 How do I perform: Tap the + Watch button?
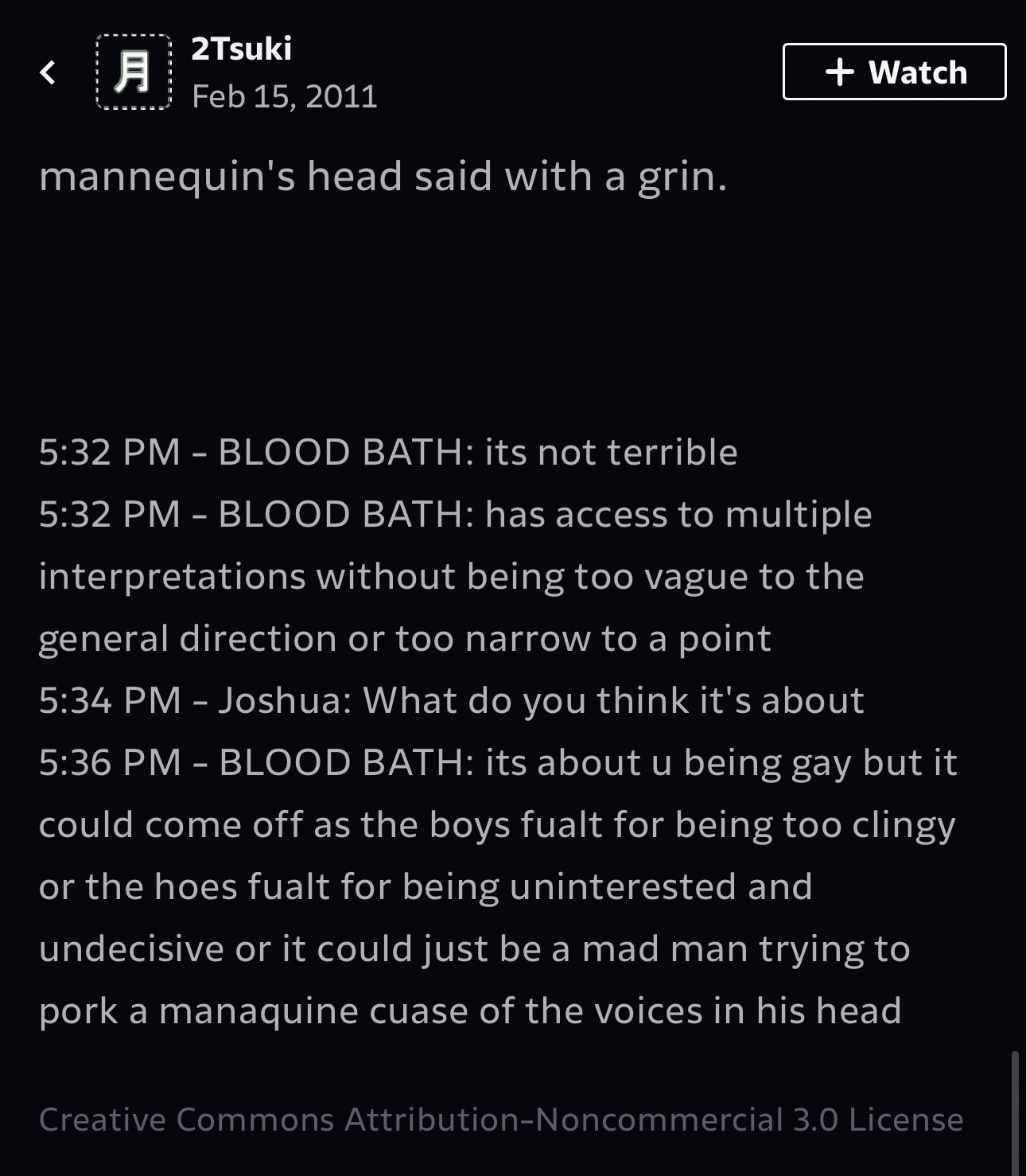coord(894,72)
